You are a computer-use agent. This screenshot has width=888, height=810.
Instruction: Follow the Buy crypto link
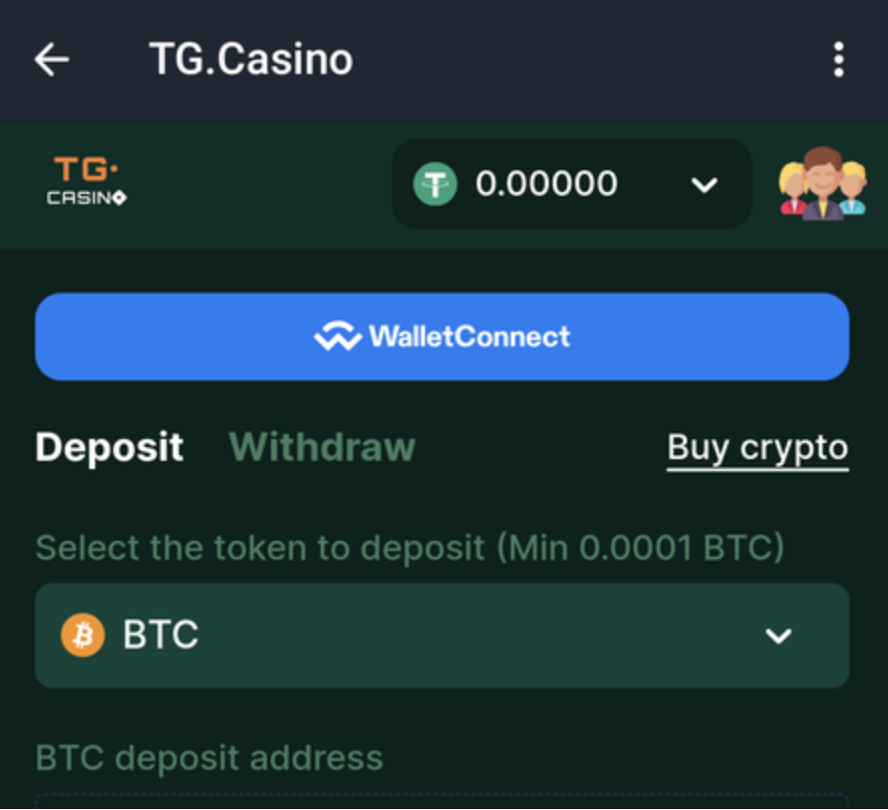(x=757, y=448)
